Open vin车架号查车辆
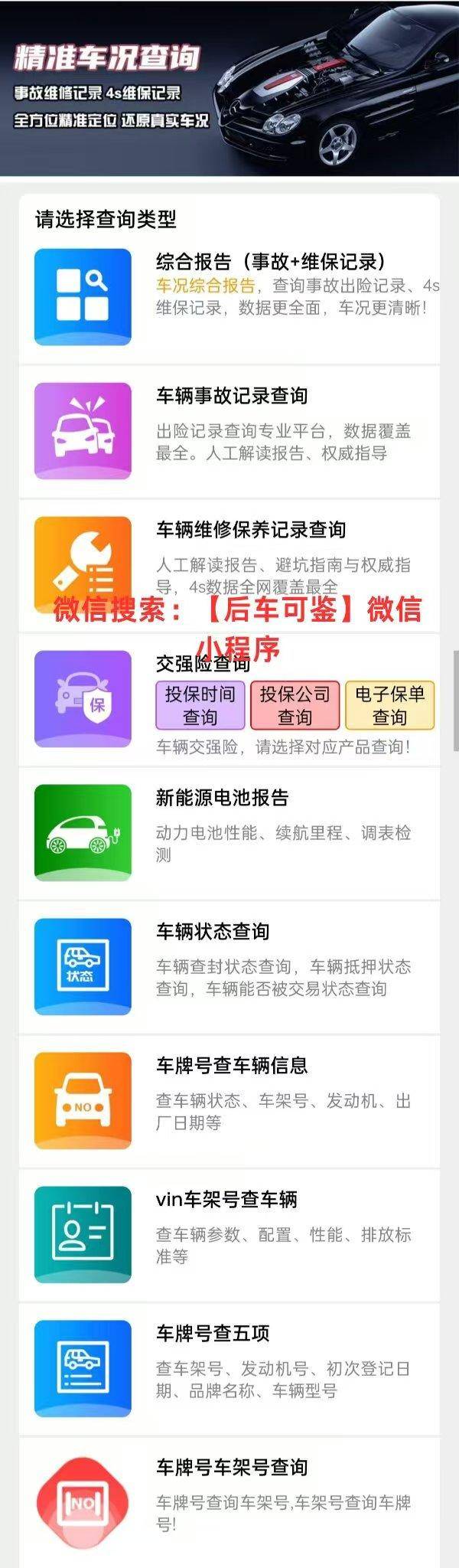459x1568 pixels. pos(229,1234)
